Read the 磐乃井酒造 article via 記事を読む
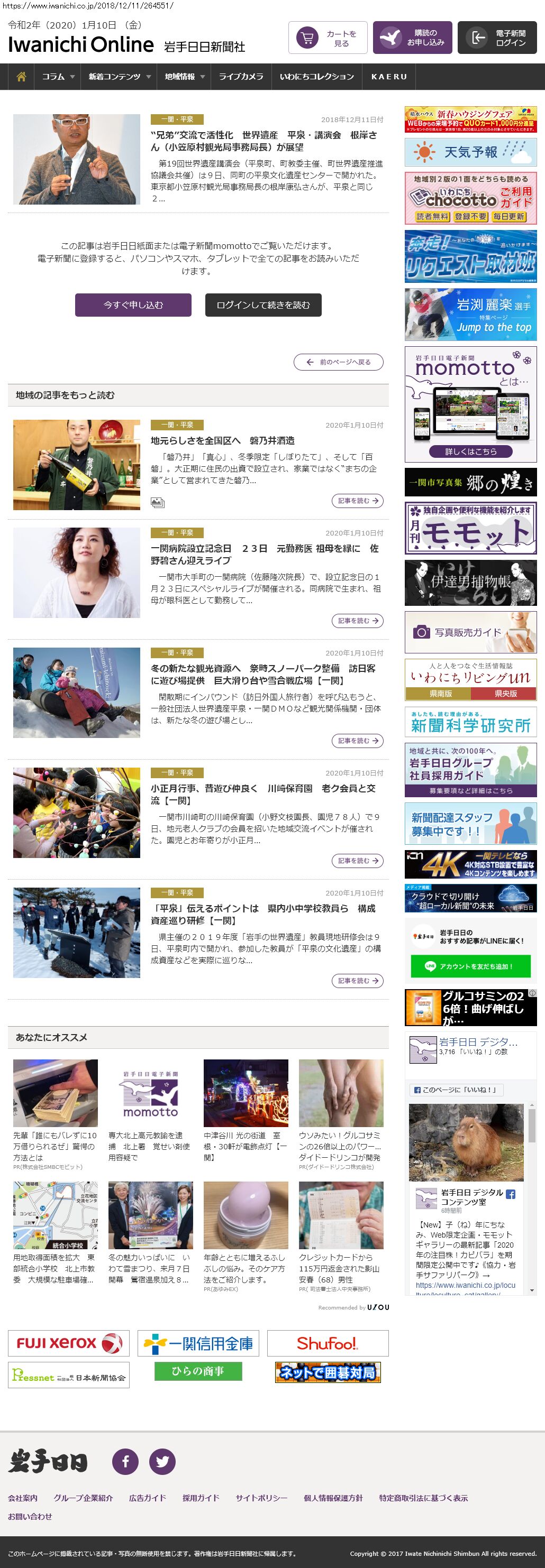This screenshot has width=545, height=1568. [x=358, y=500]
